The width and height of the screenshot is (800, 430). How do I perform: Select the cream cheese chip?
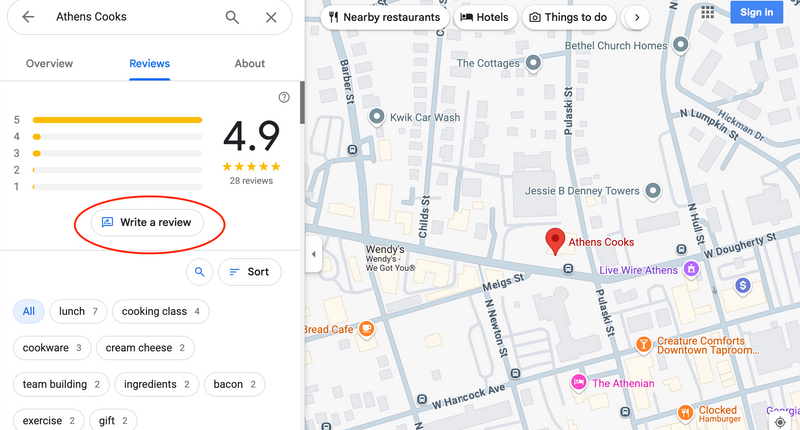(146, 348)
